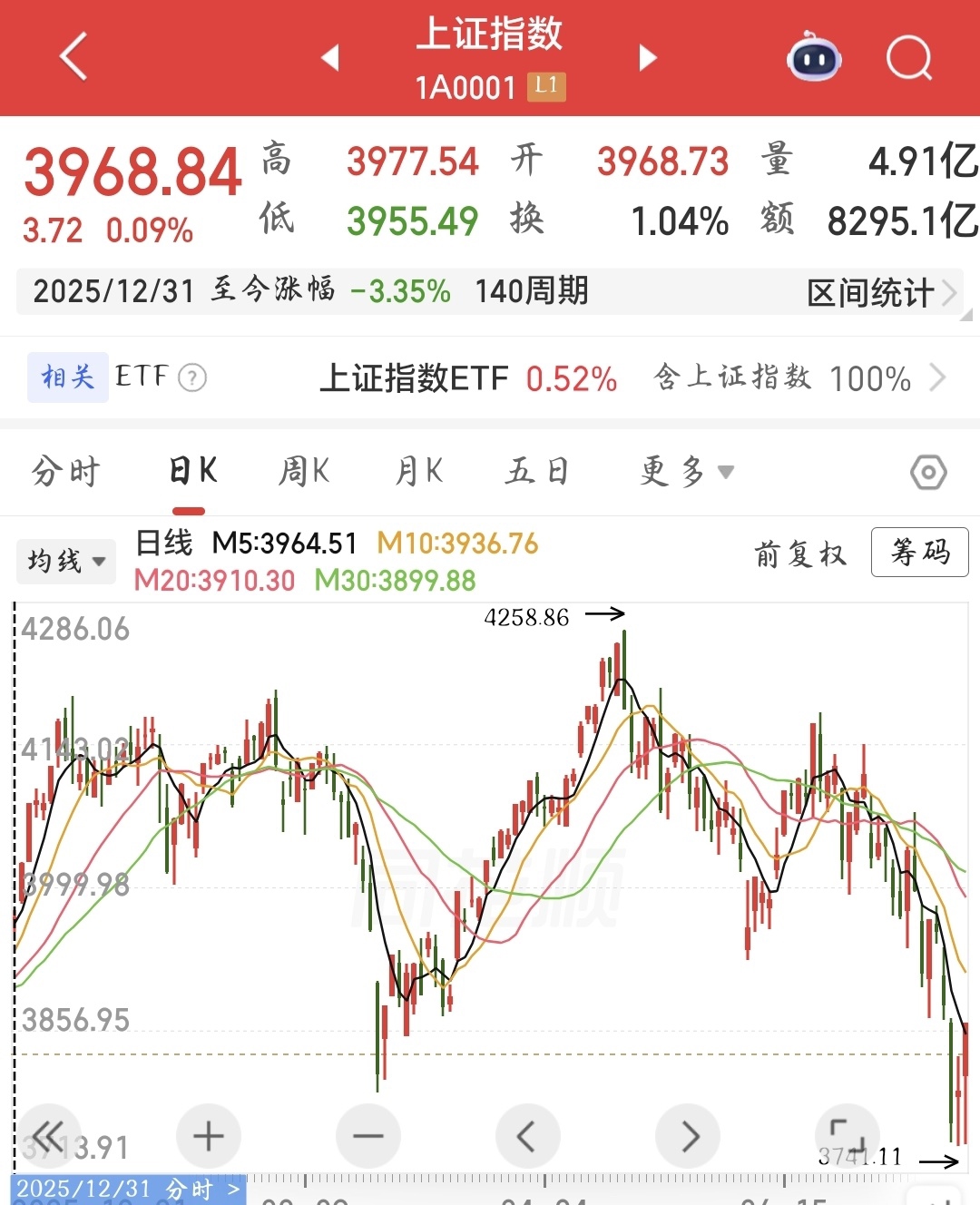Zoom in the chart with plus button
Image resolution: width=980 pixels, height=1205 pixels.
(209, 1136)
